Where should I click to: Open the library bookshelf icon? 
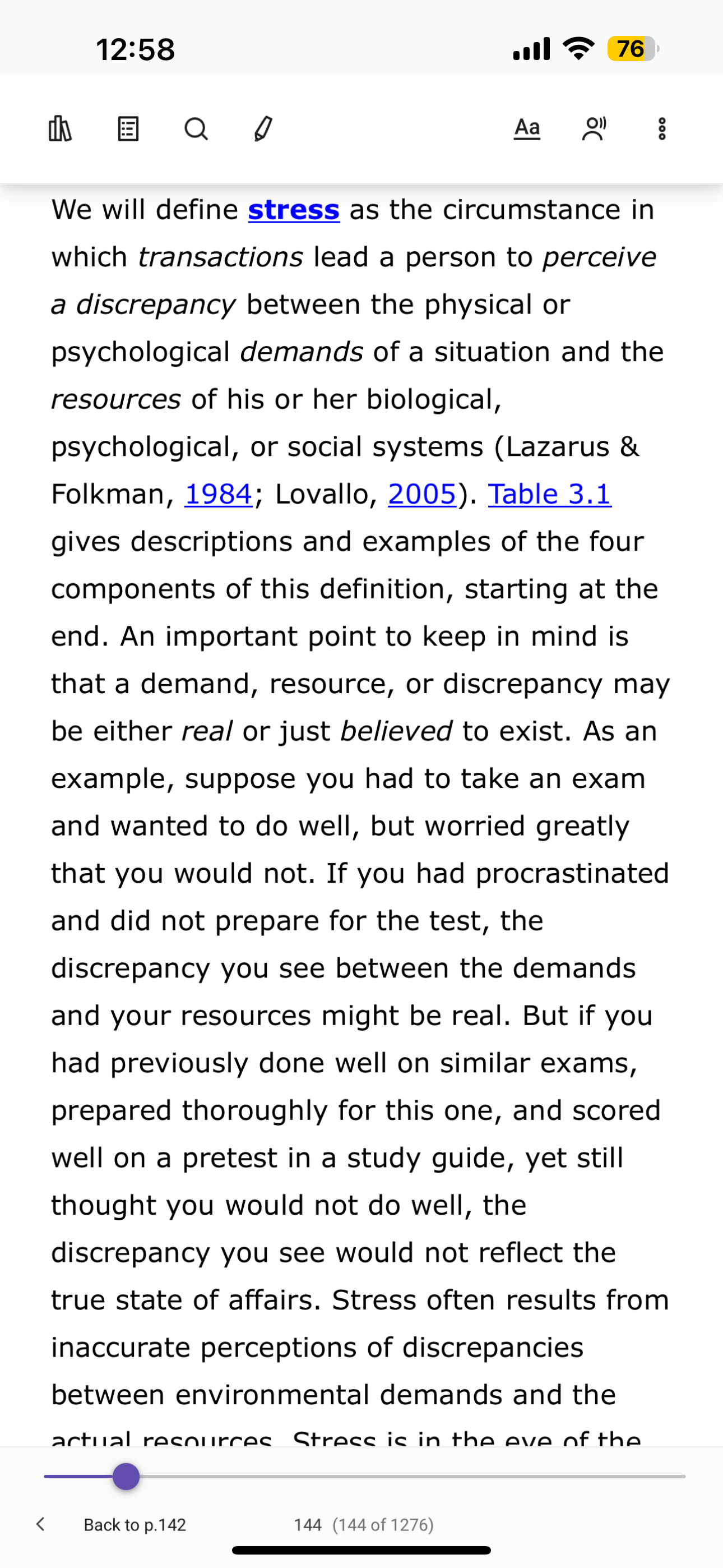click(61, 129)
